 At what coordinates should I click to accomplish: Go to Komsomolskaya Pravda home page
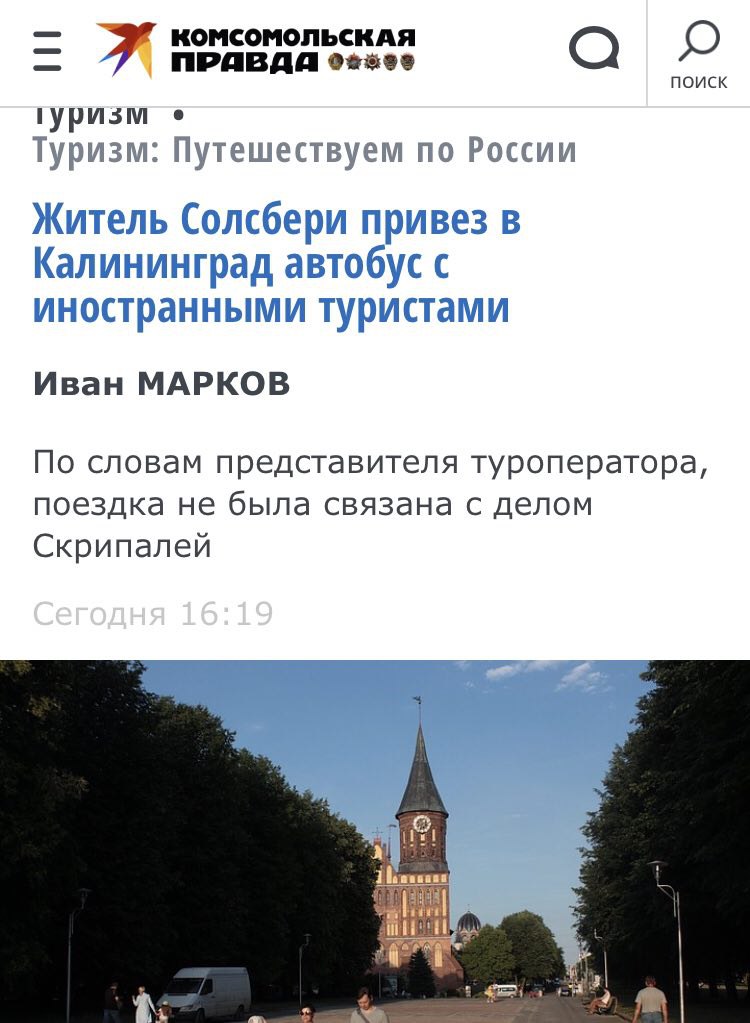[256, 50]
